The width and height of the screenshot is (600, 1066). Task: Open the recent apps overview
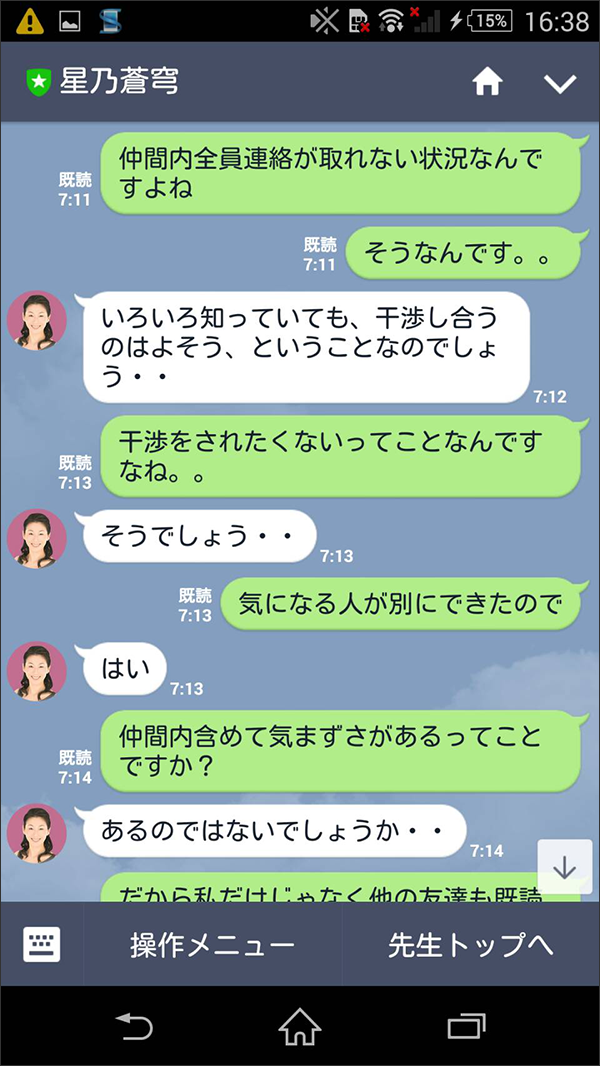pyautogui.click(x=466, y=1026)
